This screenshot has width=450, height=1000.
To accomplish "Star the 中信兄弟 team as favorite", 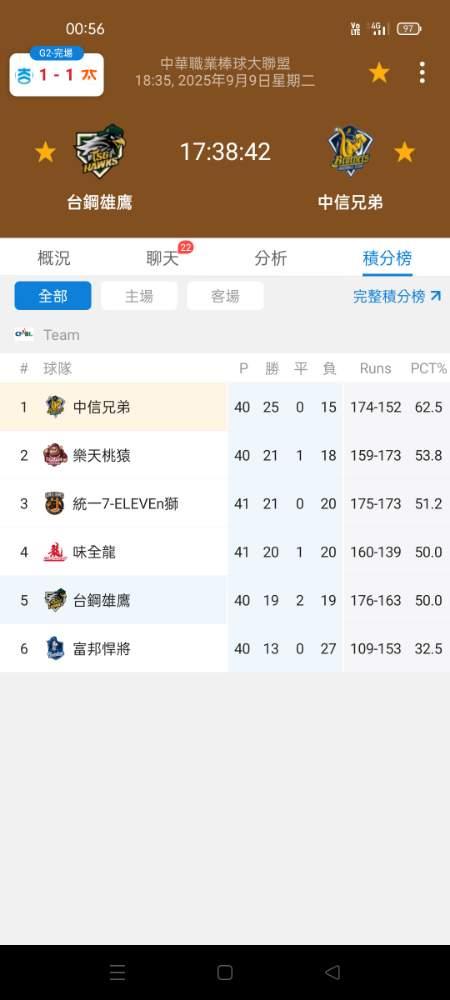I will tap(405, 152).
